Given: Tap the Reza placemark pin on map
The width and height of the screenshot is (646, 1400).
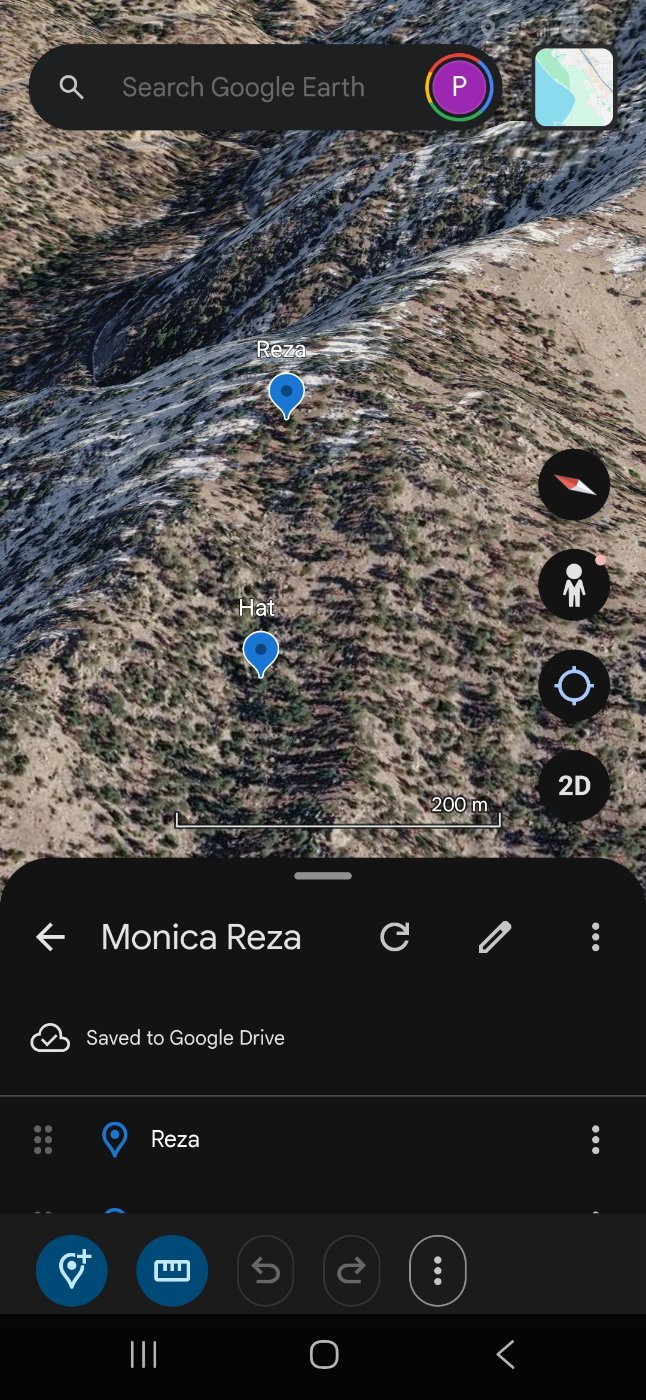Looking at the screenshot, I should [286, 395].
